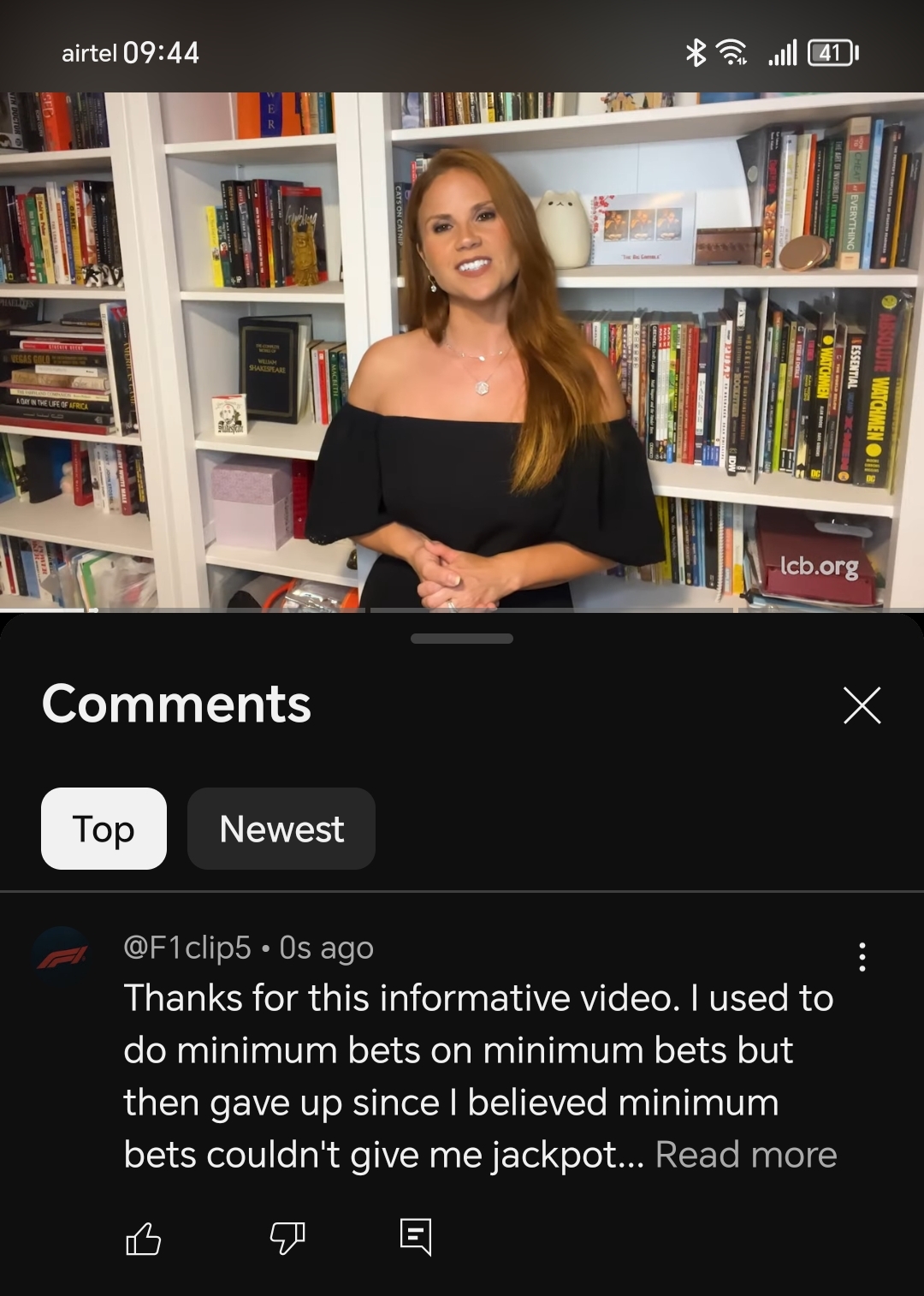Switch to Newest comments sorting
924x1296 pixels.
(281, 829)
